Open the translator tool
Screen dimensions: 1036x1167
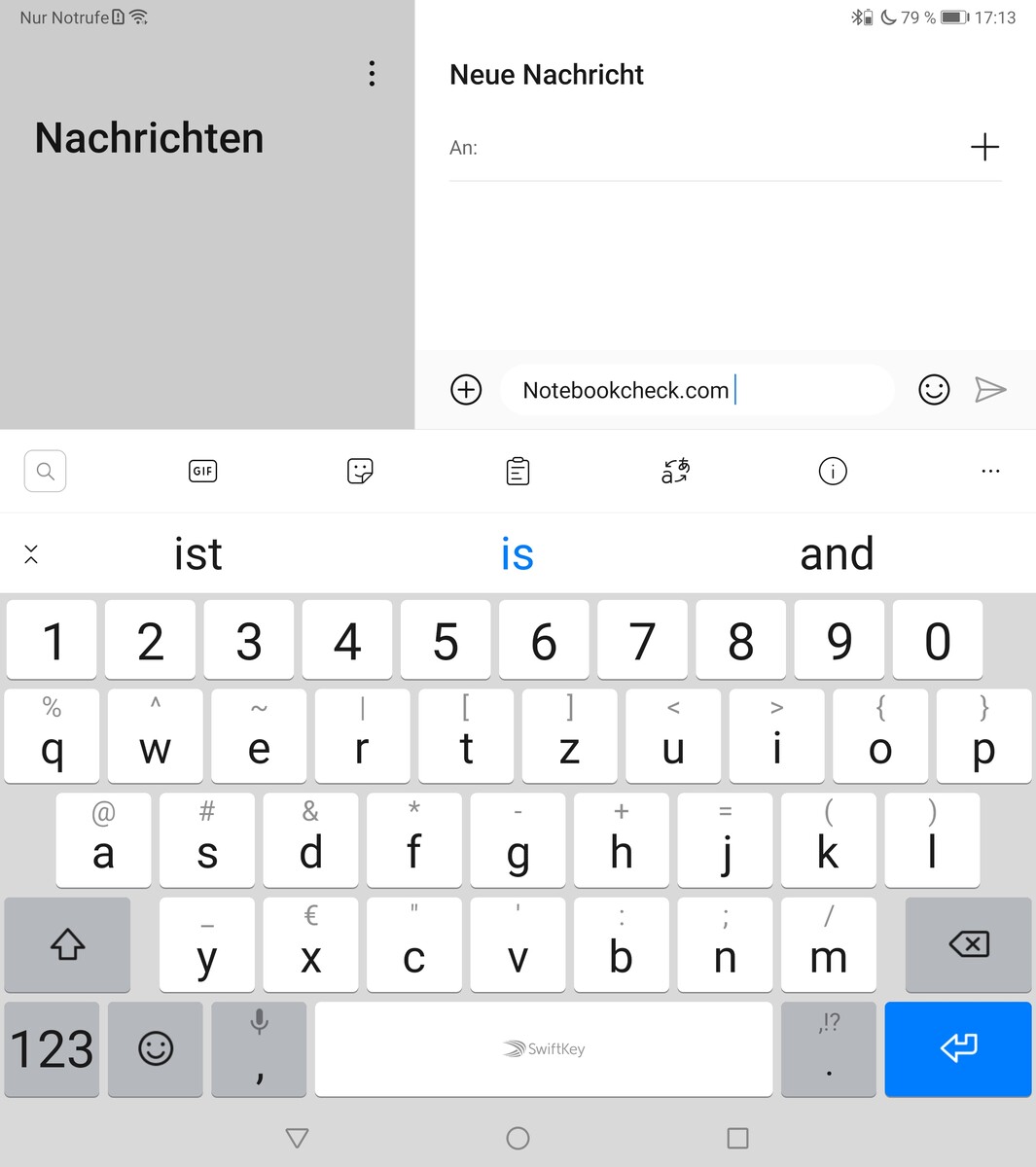675,472
